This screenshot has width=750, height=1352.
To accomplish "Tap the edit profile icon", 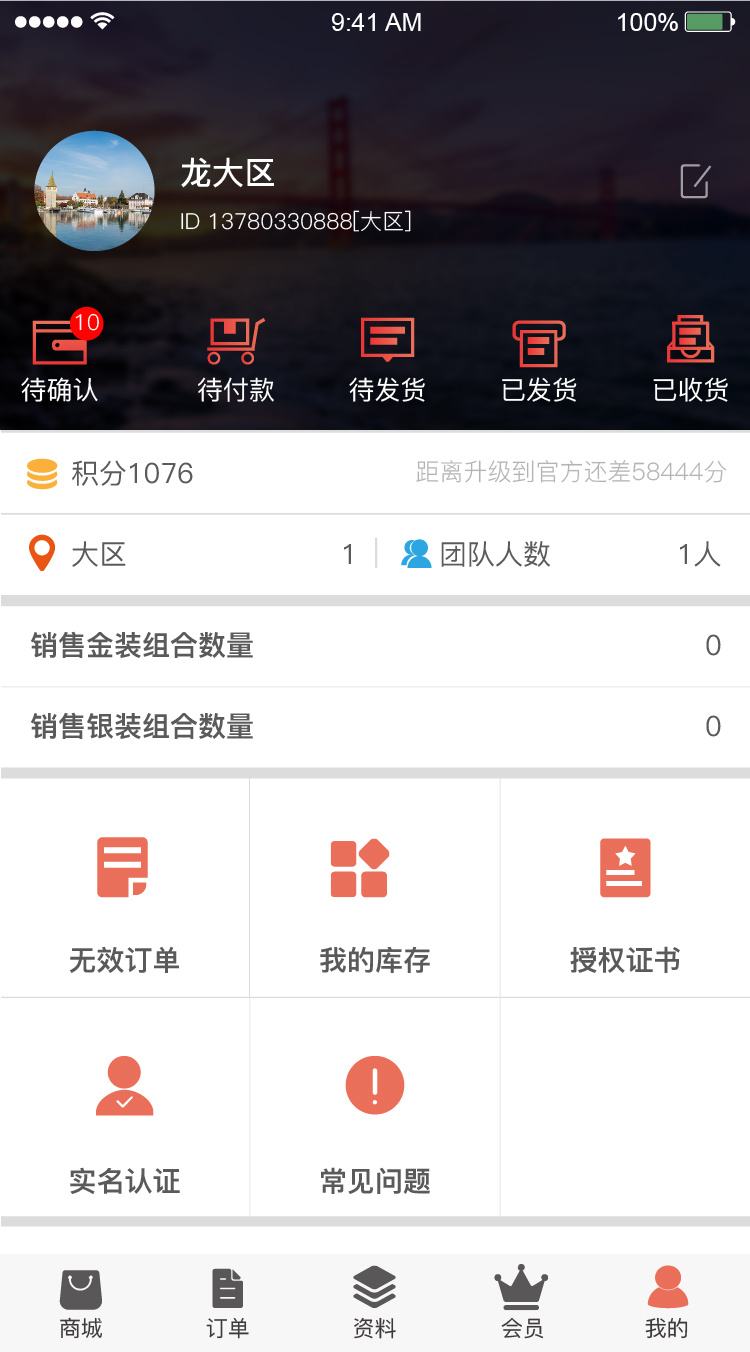I will point(694,182).
